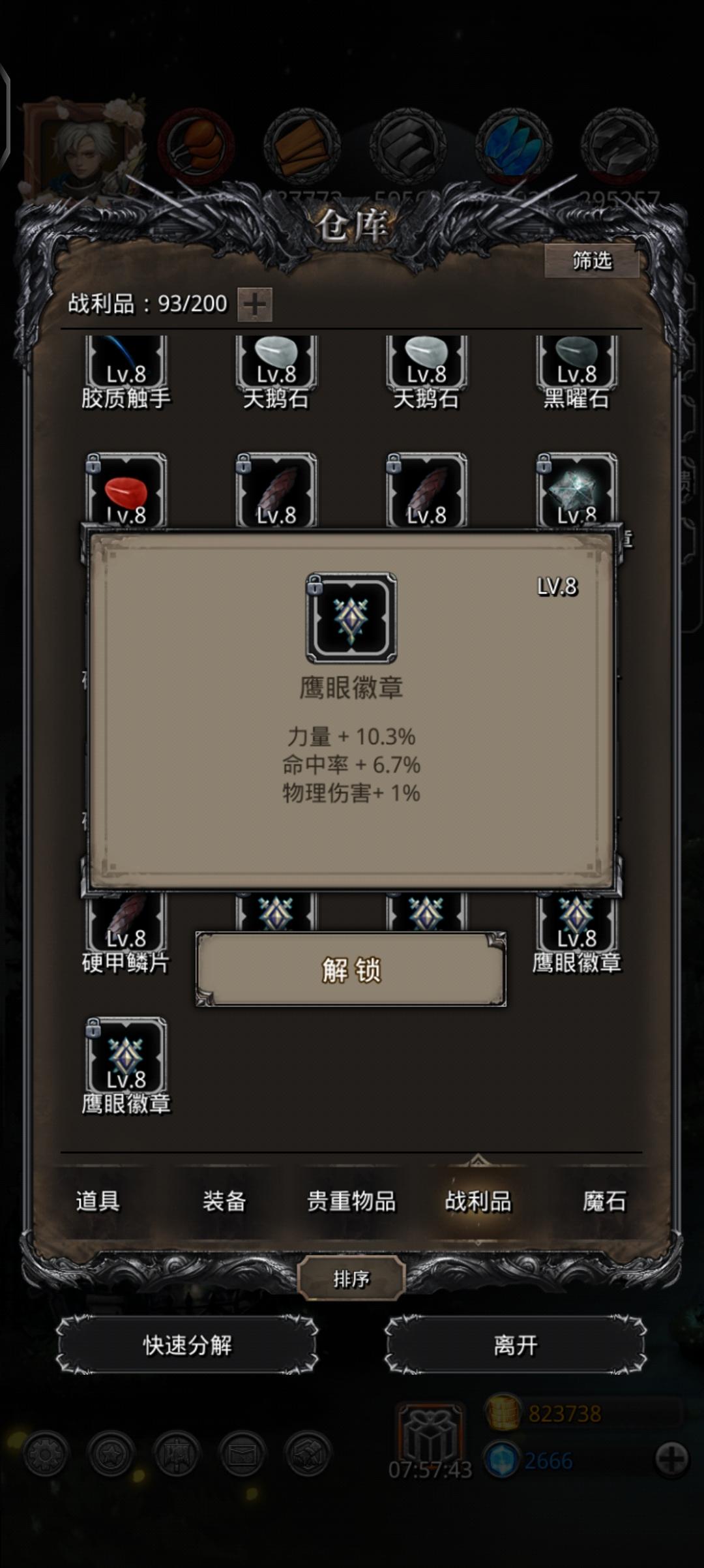Tap the plus expander next to 战利品 93/200

pos(256,303)
